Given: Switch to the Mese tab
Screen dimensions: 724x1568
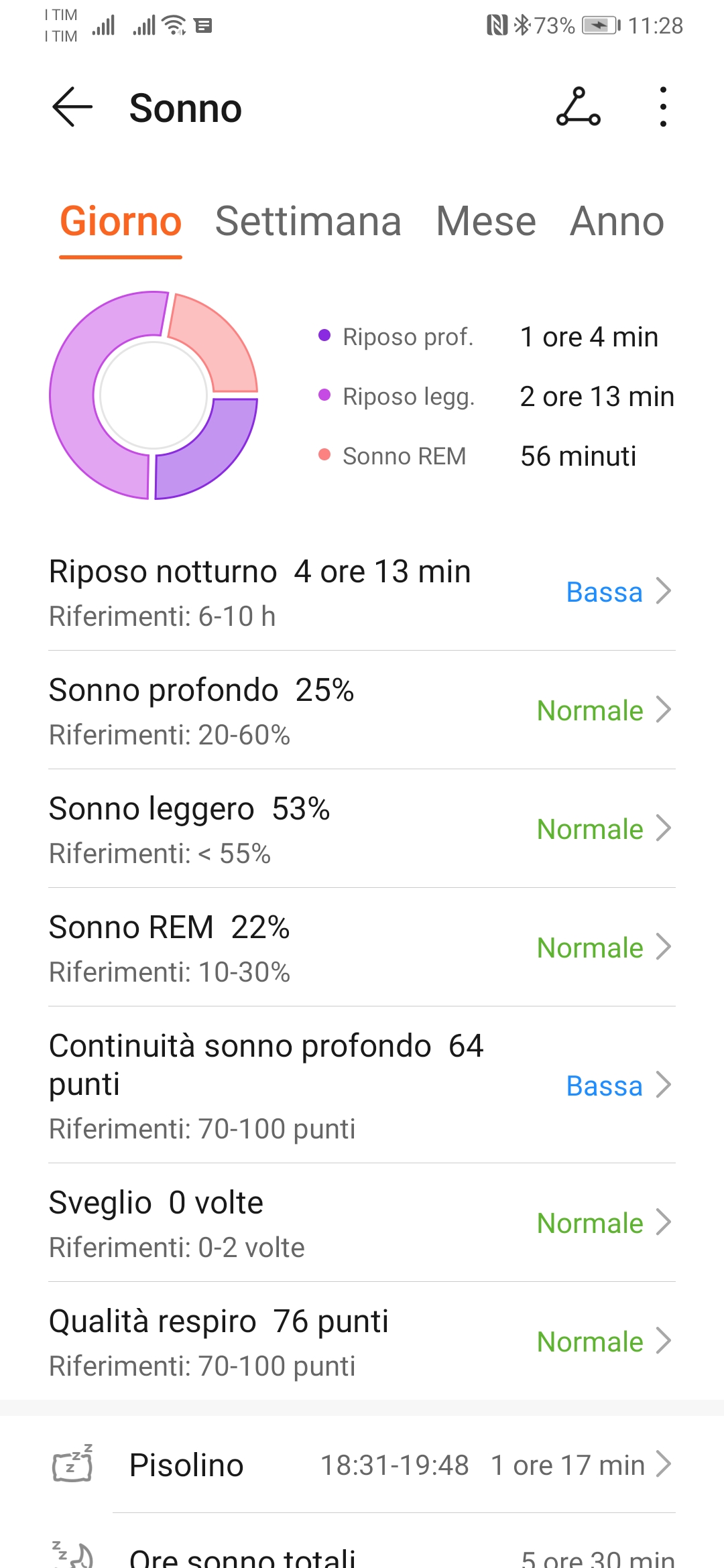Looking at the screenshot, I should (x=486, y=222).
